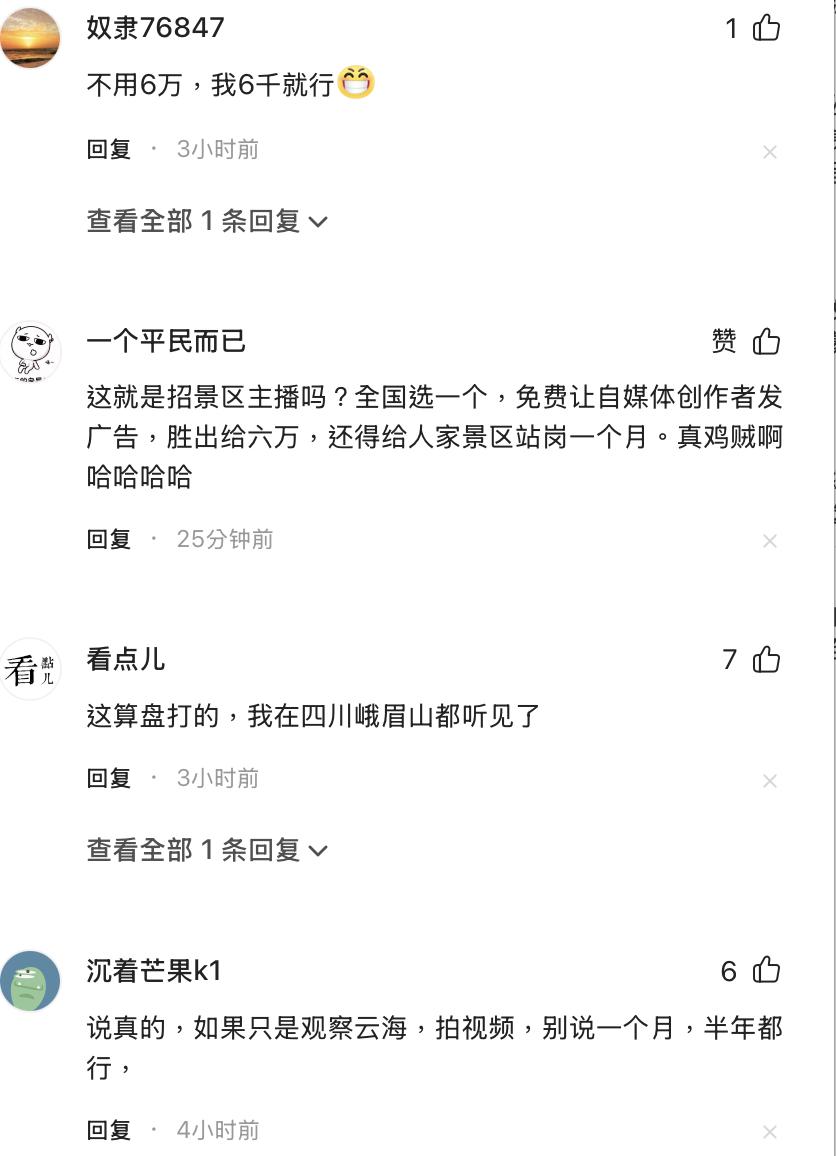Reply to 一个平民而已's comment
The width and height of the screenshot is (836, 1156).
point(108,540)
